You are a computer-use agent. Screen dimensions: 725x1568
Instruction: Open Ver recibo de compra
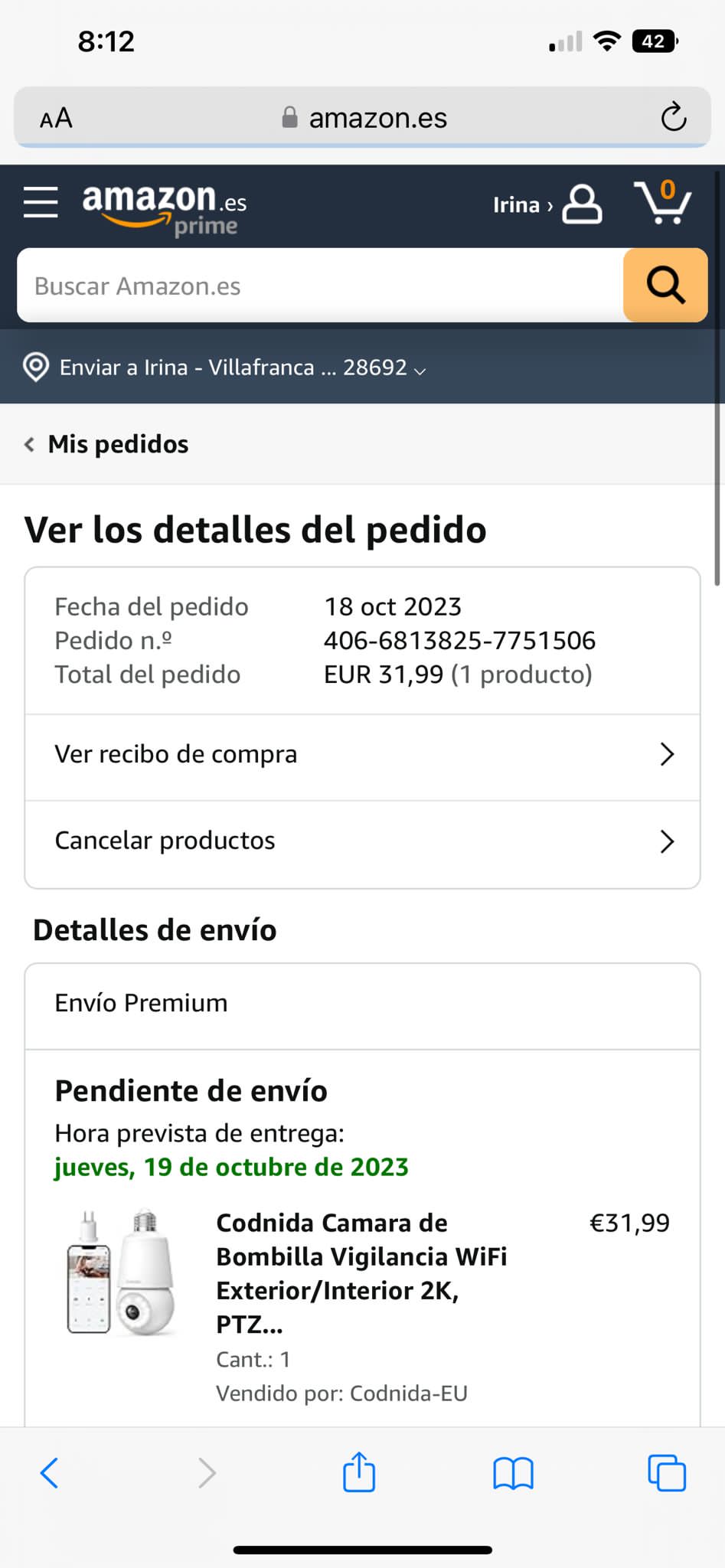click(x=362, y=755)
